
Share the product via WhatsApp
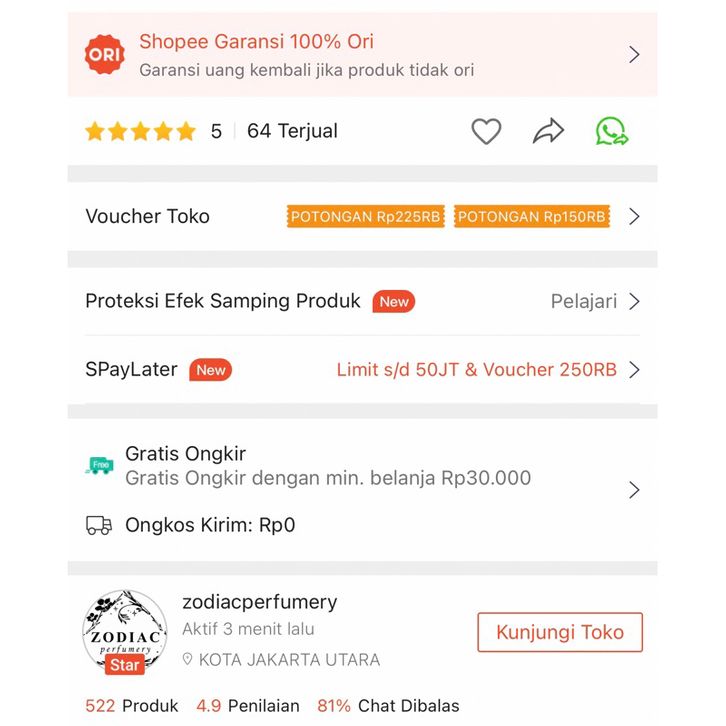pos(611,131)
